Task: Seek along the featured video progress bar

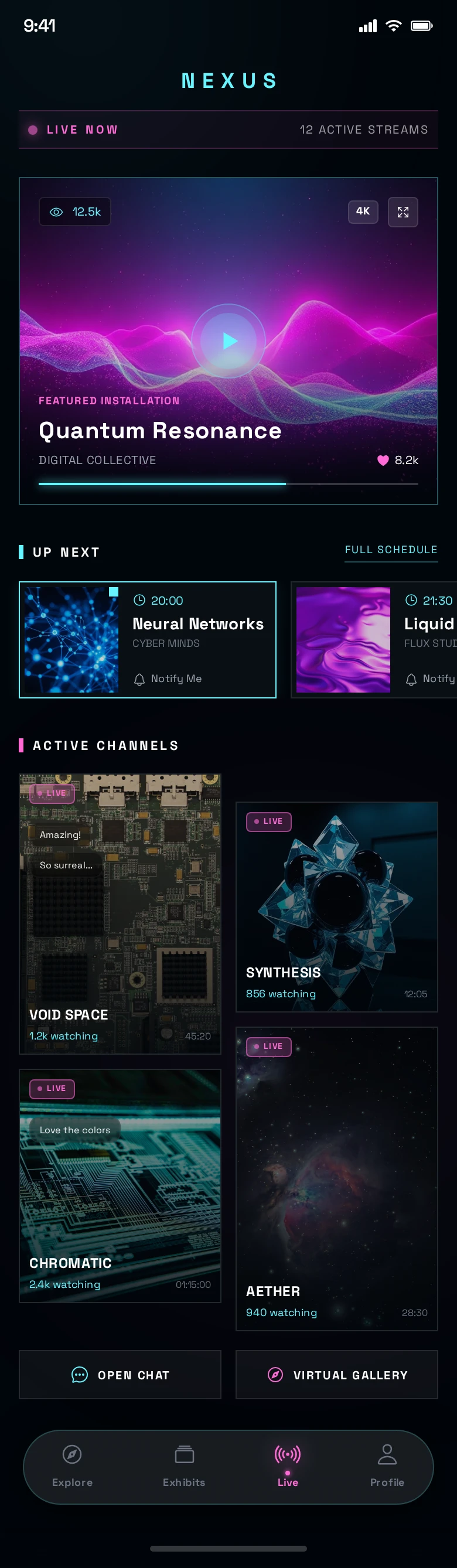Action: [228, 484]
